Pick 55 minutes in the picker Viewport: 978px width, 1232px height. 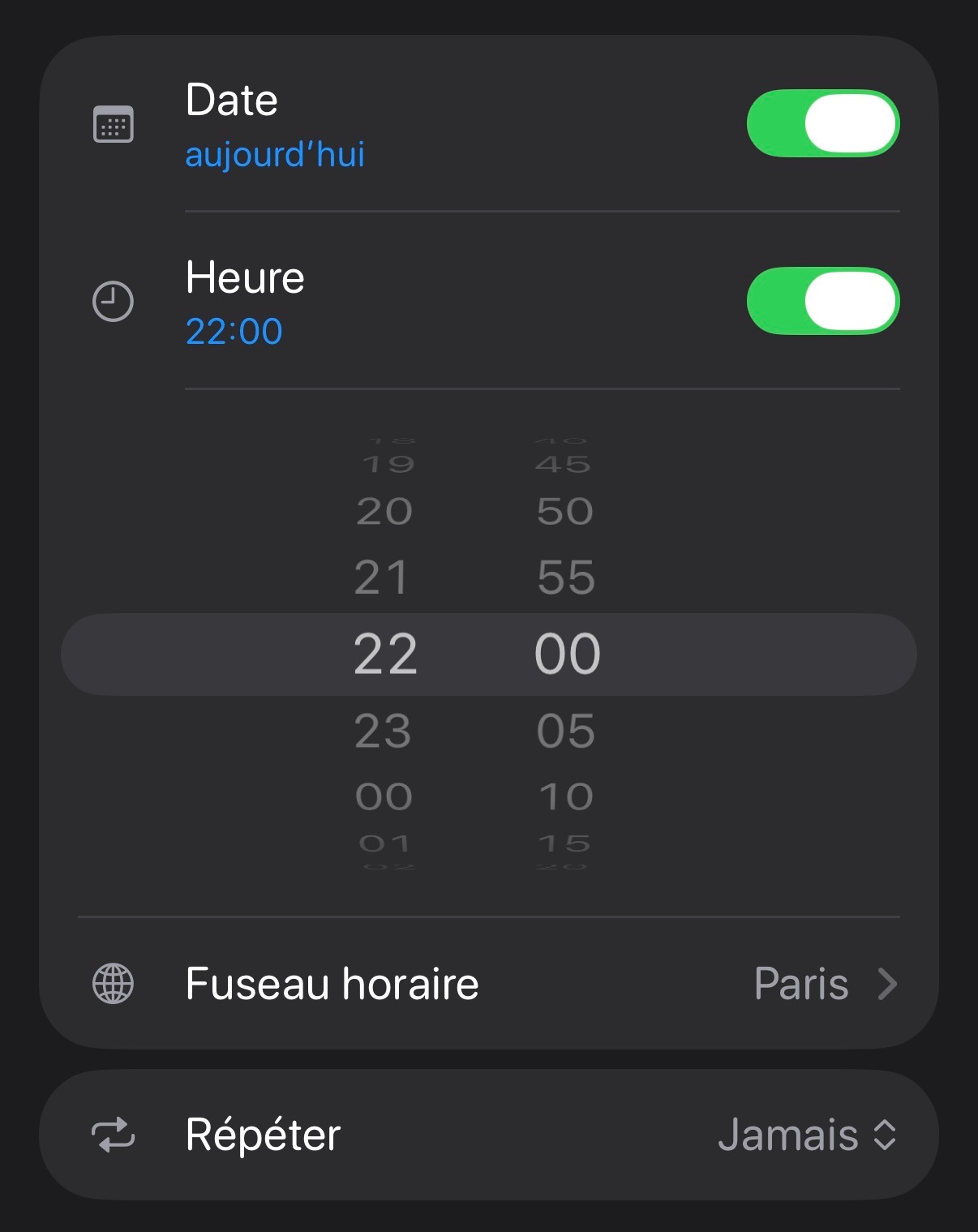click(x=566, y=577)
